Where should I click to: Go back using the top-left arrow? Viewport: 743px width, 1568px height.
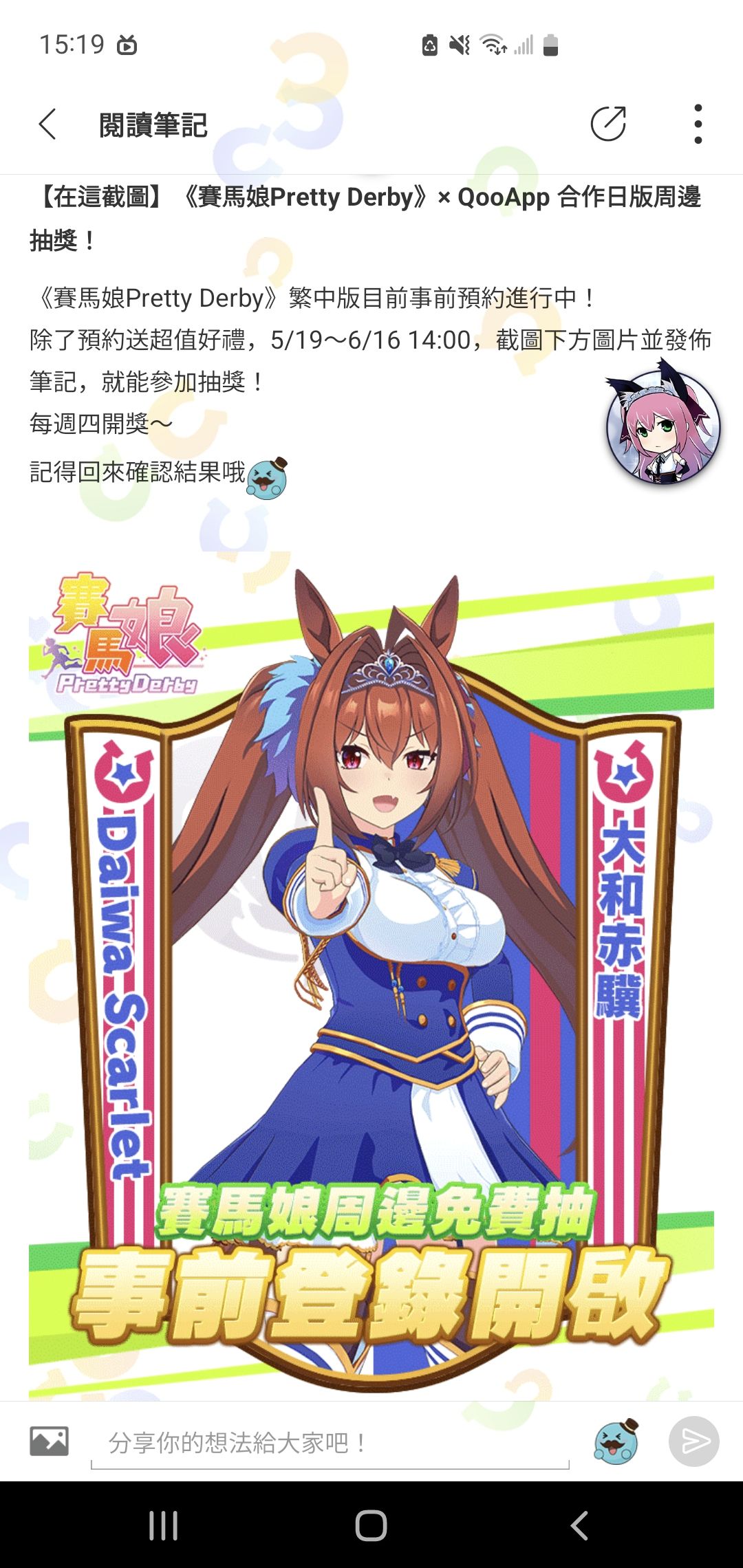pyautogui.click(x=47, y=124)
